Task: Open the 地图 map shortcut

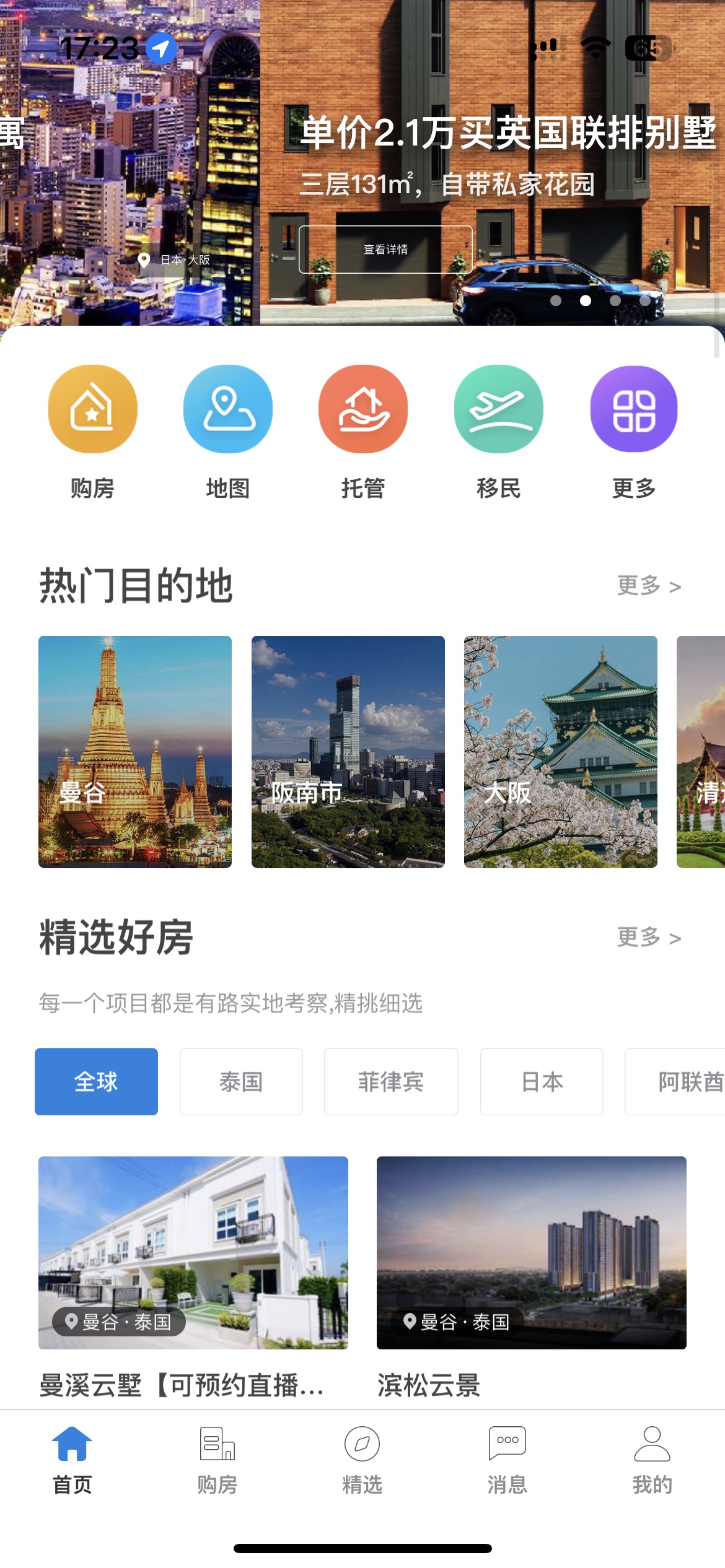Action: pyautogui.click(x=228, y=409)
